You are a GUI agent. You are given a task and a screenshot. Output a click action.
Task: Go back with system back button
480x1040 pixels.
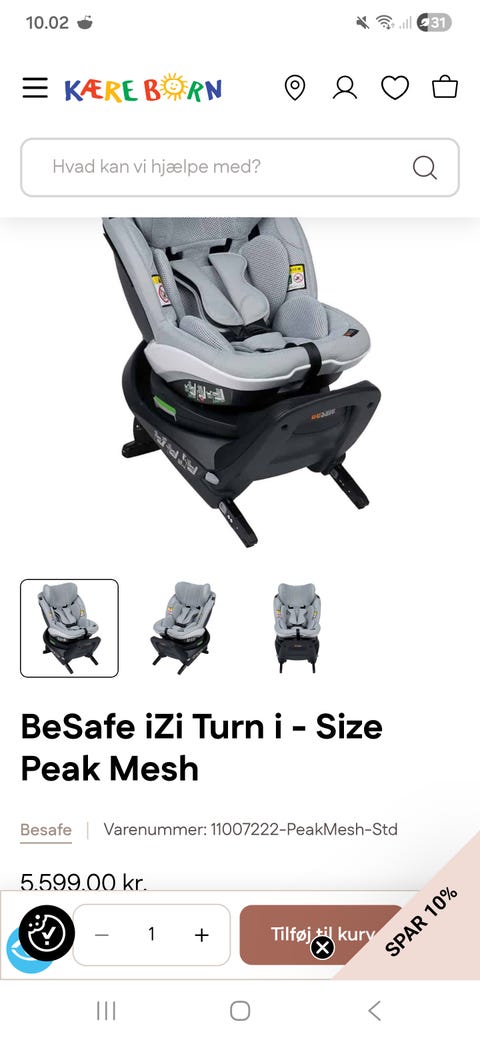pos(375,1011)
